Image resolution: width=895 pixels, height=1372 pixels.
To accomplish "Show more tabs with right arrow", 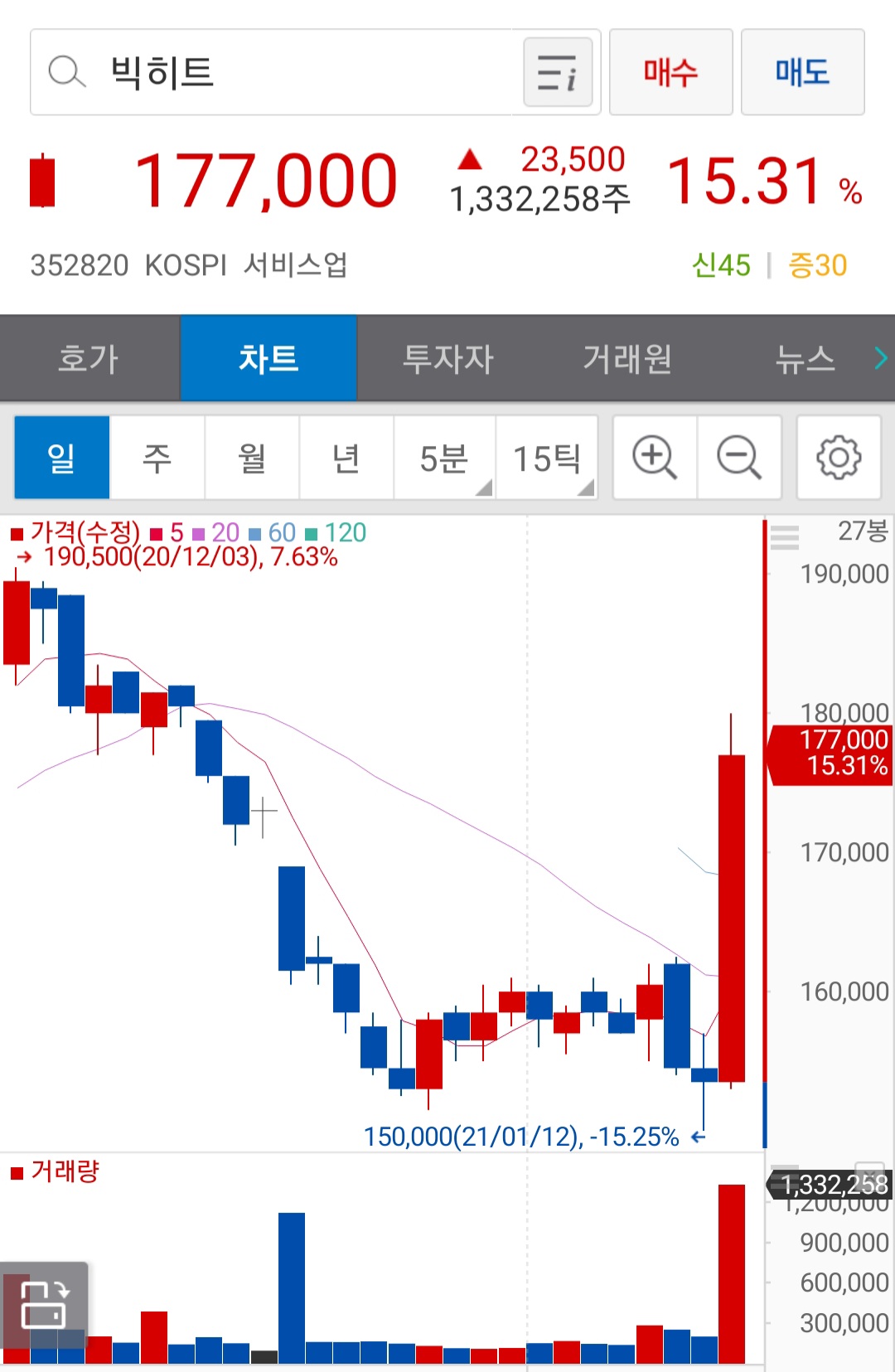I will coord(880,358).
